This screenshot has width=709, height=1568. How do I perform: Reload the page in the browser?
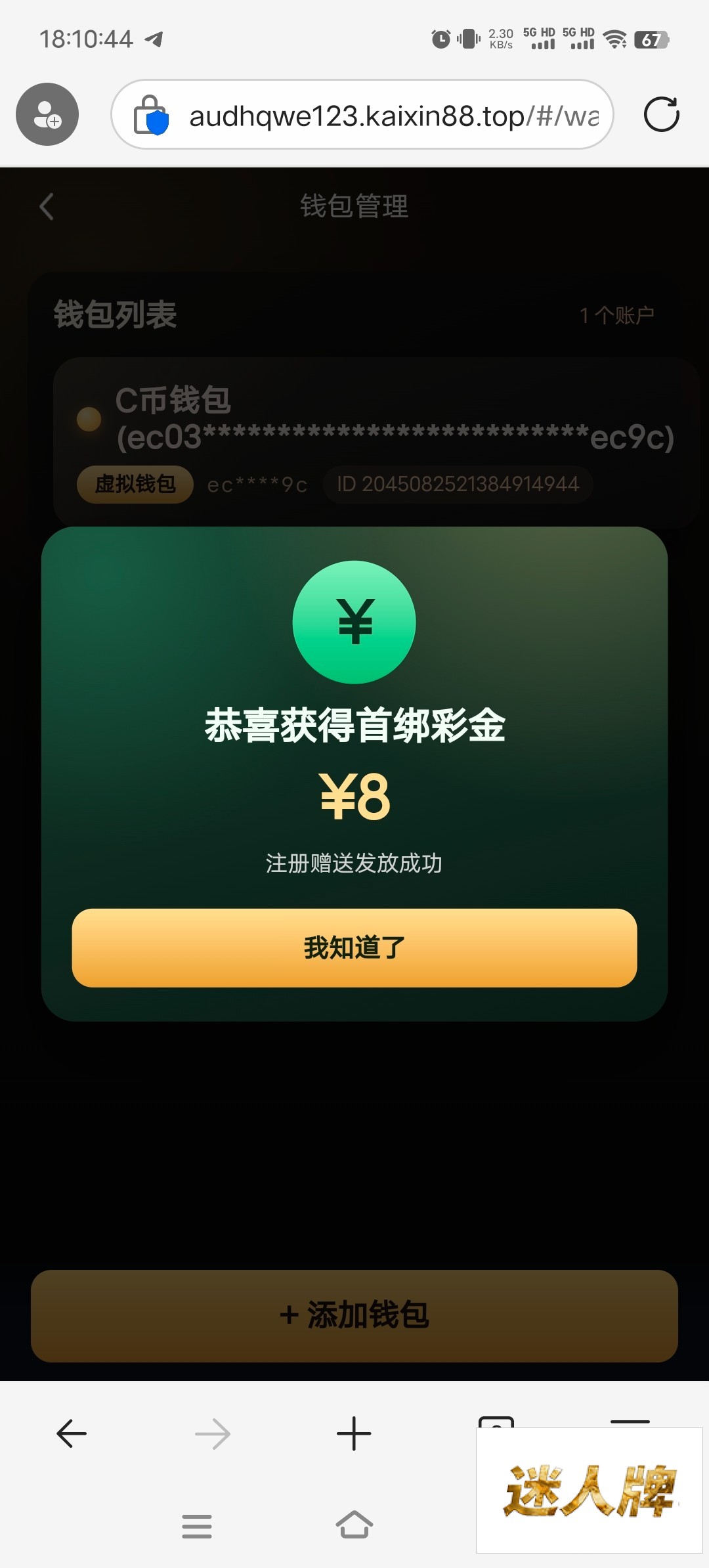click(x=661, y=115)
